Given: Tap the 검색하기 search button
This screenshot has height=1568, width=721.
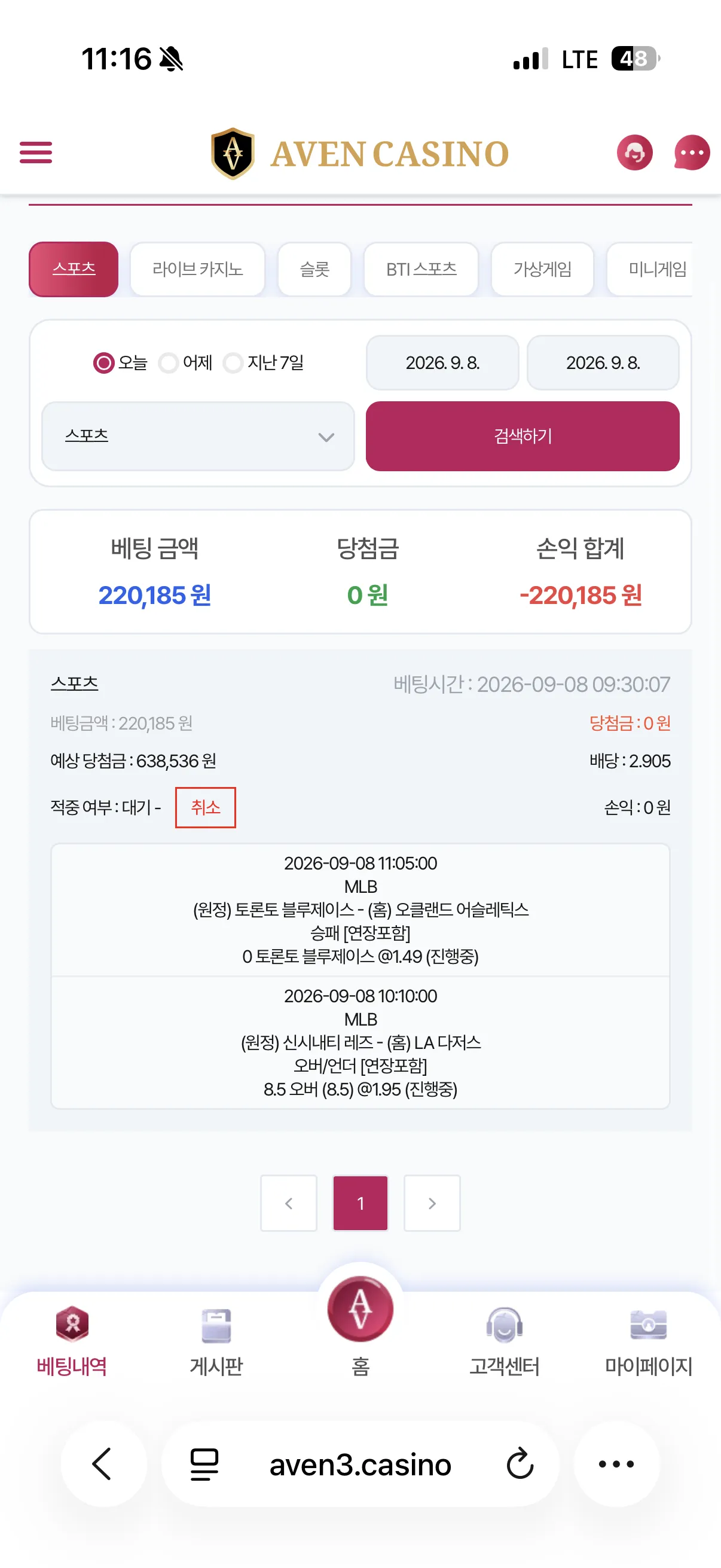Looking at the screenshot, I should (523, 436).
